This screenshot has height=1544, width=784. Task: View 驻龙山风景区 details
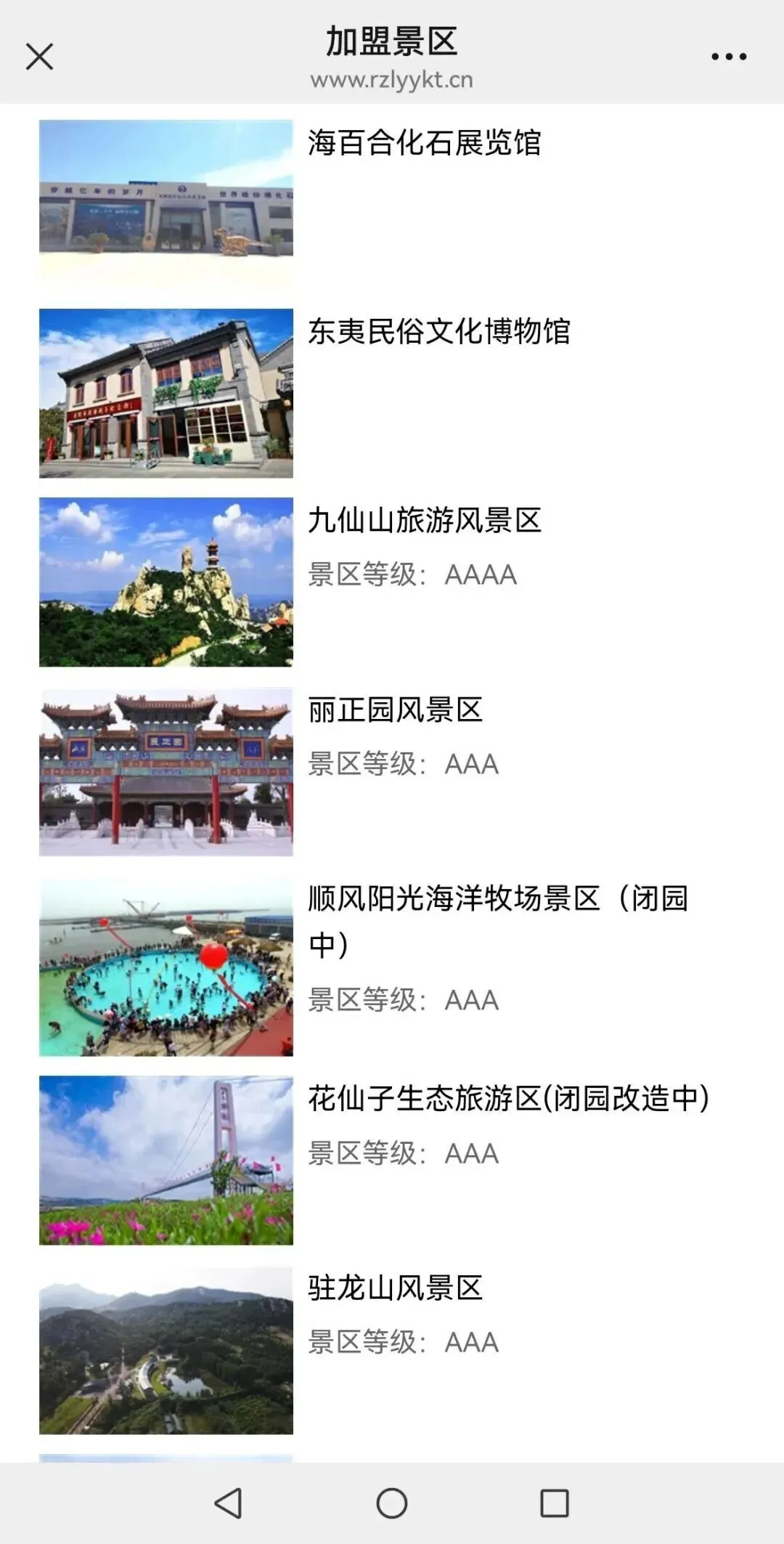[396, 1288]
